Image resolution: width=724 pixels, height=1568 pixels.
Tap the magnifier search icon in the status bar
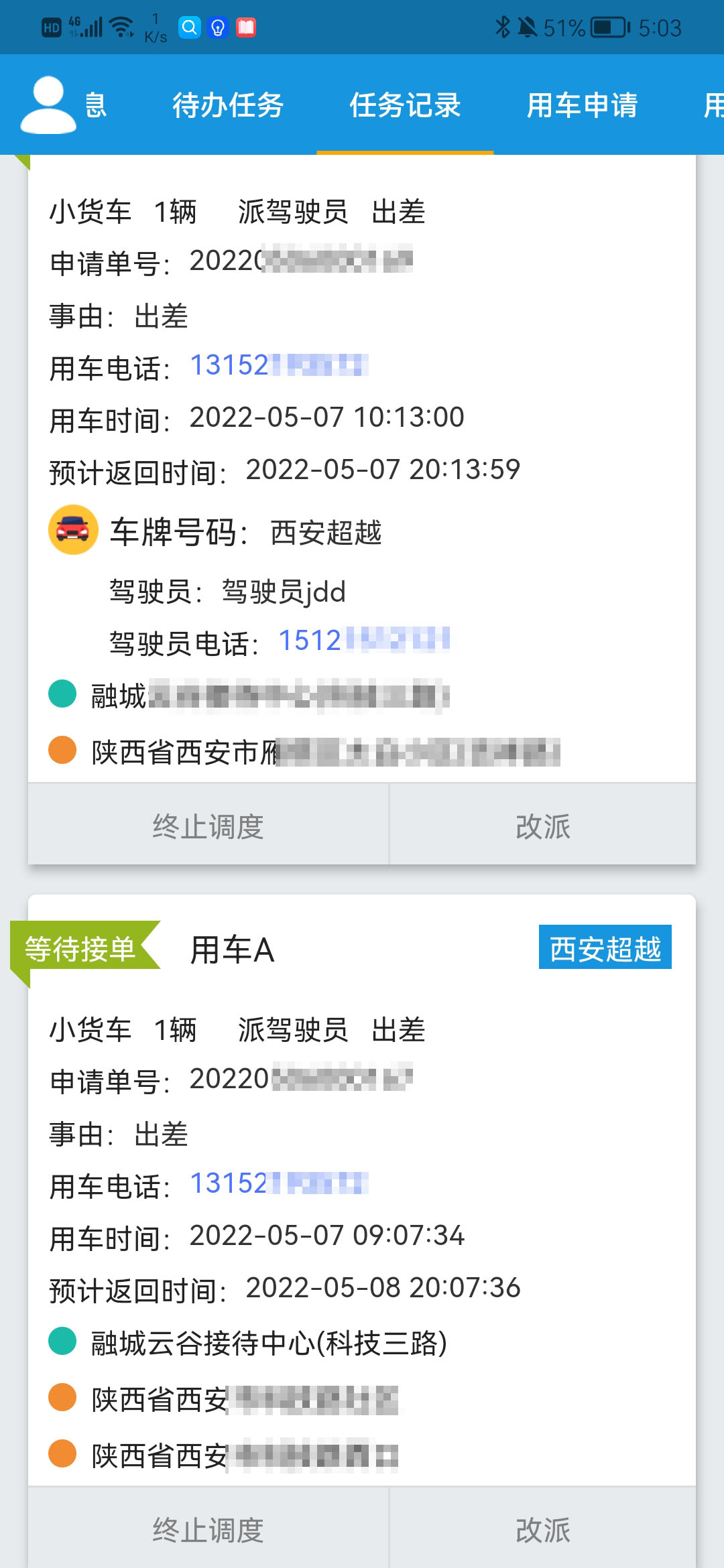click(188, 27)
